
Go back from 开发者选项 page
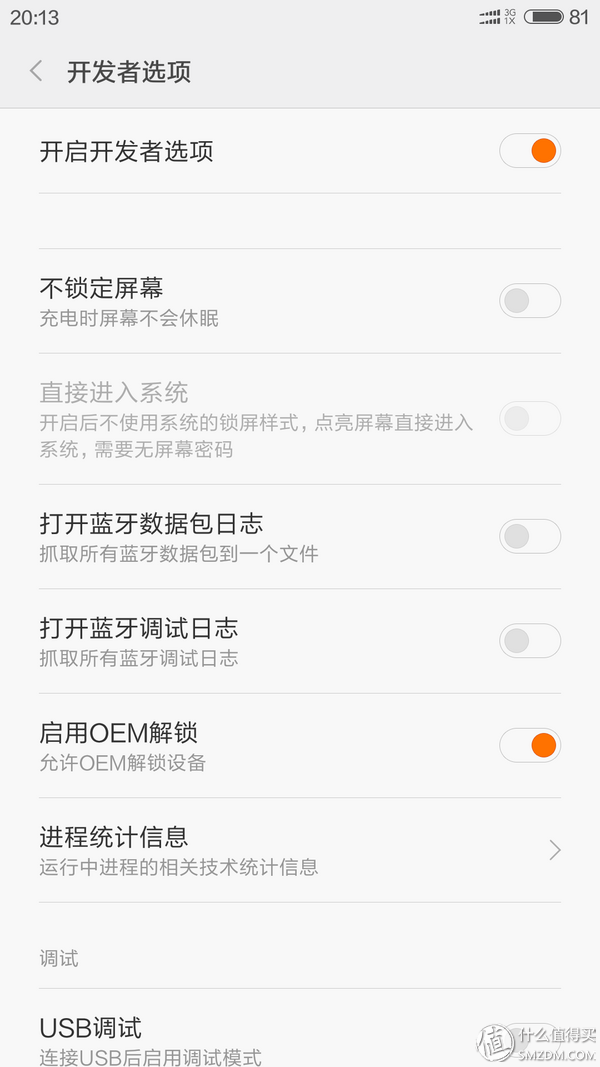[37, 71]
